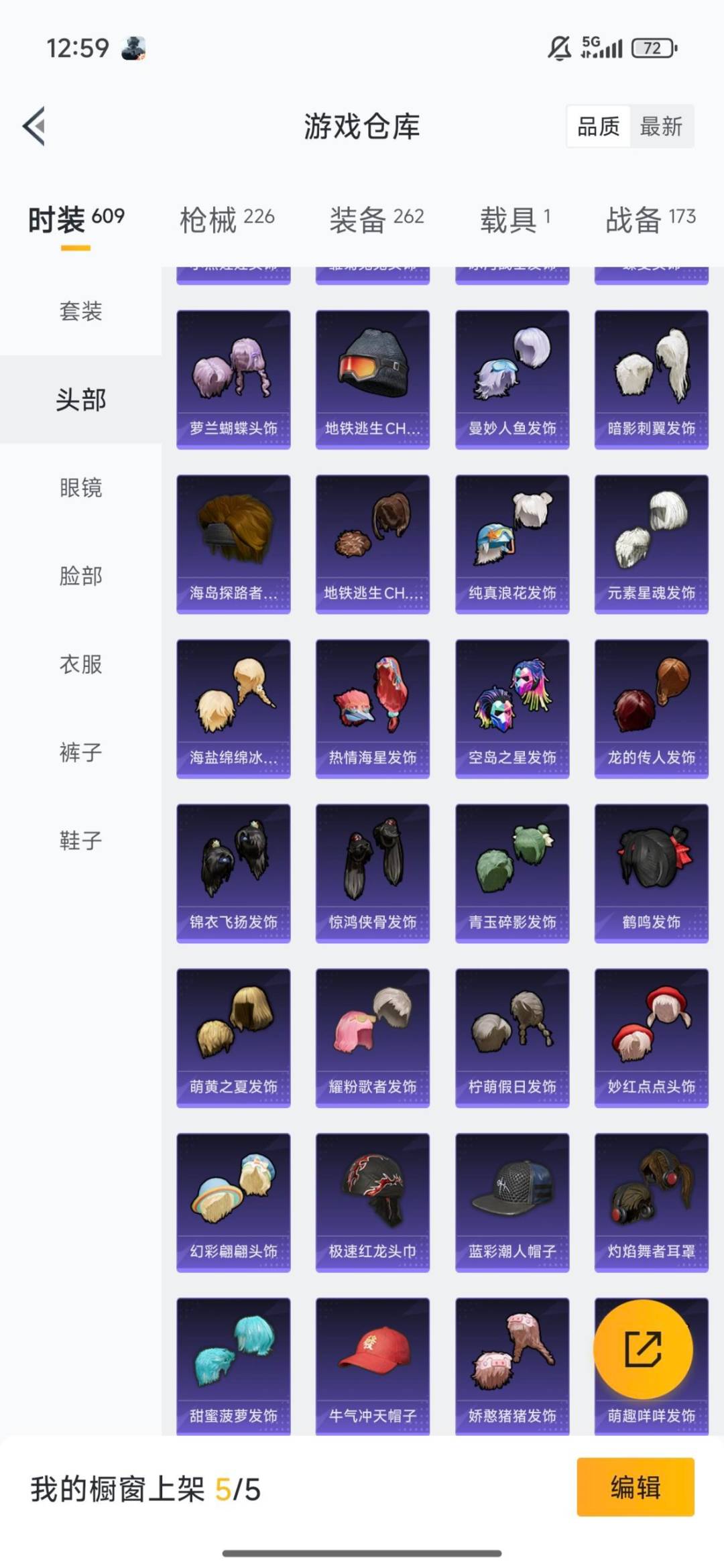This screenshot has height=1568, width=724.
Task: Open the yellow share export floating icon
Action: [x=645, y=1349]
